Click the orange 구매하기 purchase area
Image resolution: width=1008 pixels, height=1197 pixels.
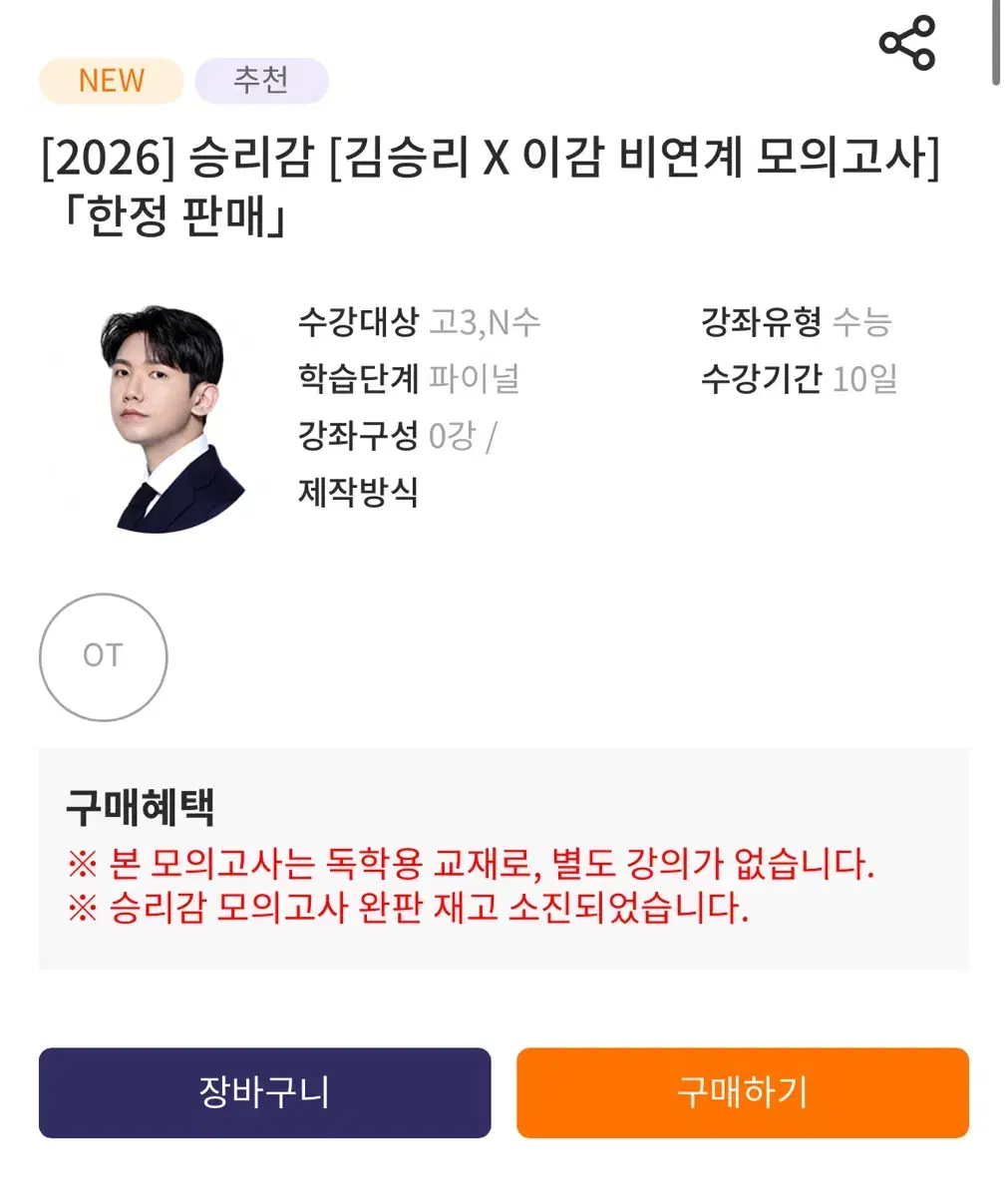(741, 1092)
